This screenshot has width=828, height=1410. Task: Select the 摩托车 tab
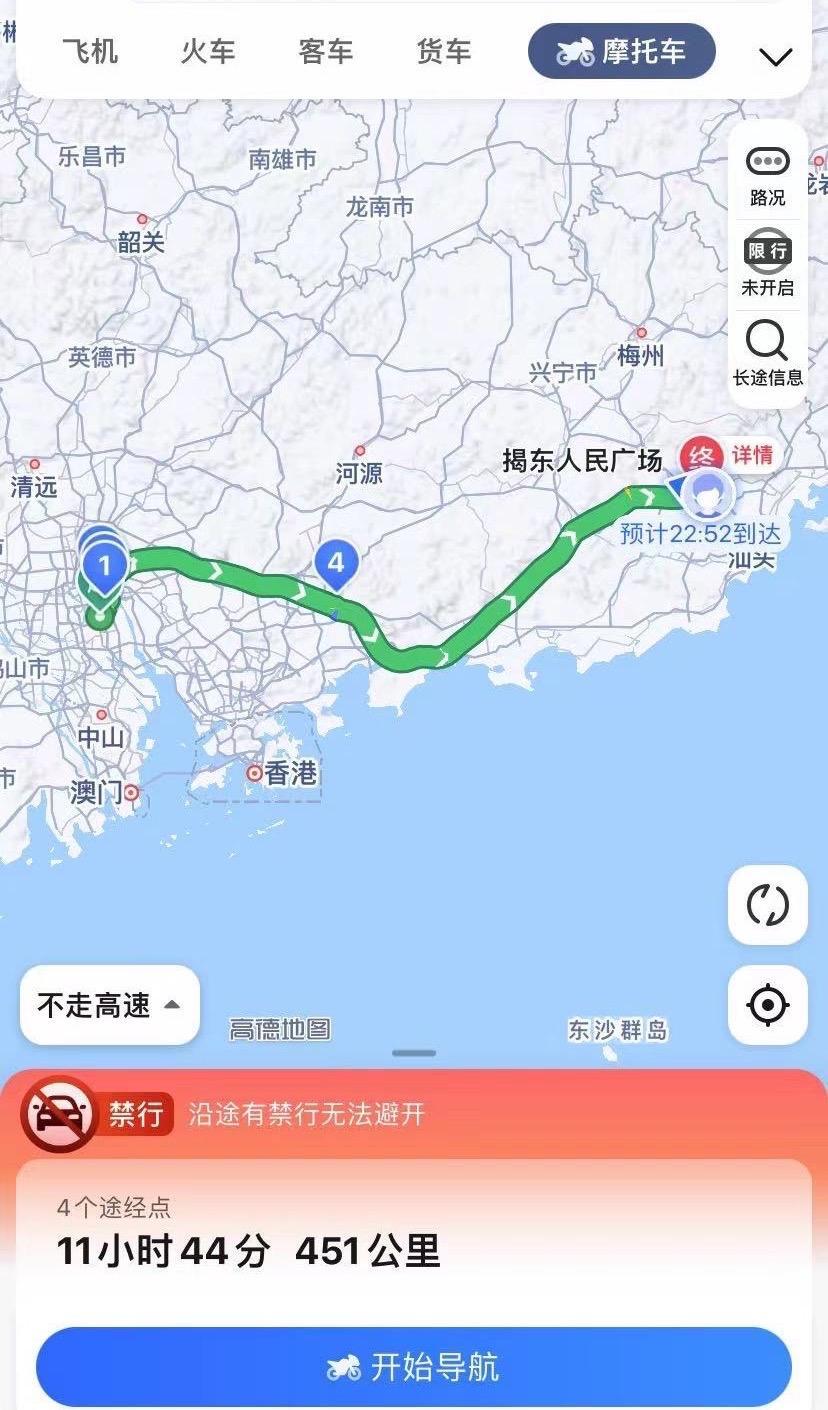[621, 51]
